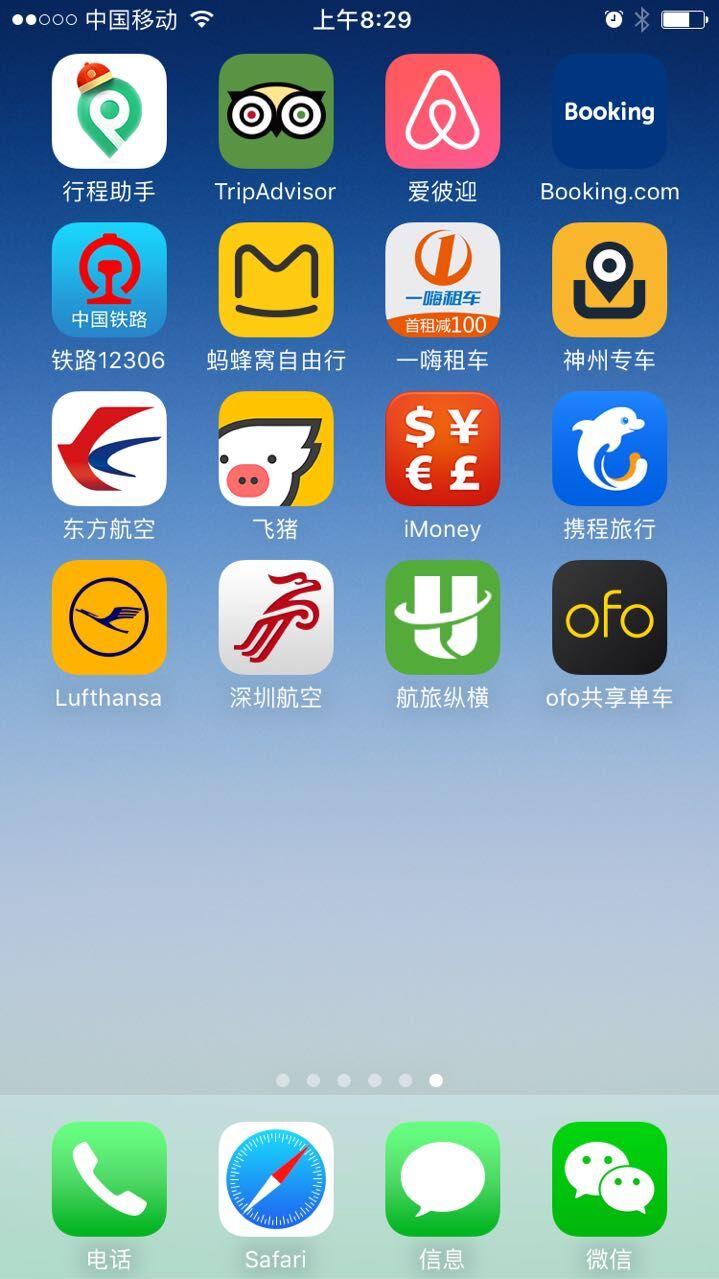Screen dimensions: 719x1279
Task: Launch 神州专车
Action: [x=609, y=280]
